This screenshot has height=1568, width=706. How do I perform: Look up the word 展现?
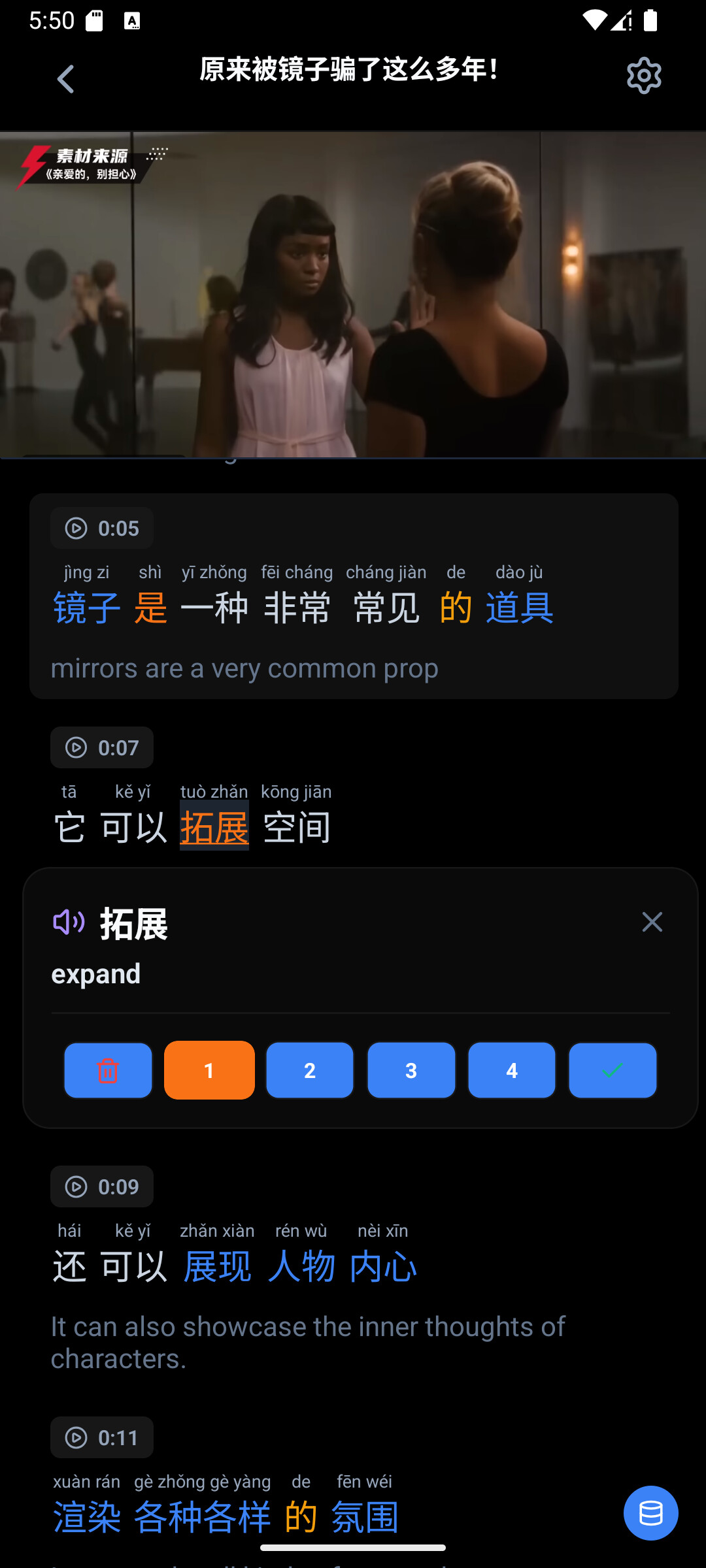(217, 1266)
